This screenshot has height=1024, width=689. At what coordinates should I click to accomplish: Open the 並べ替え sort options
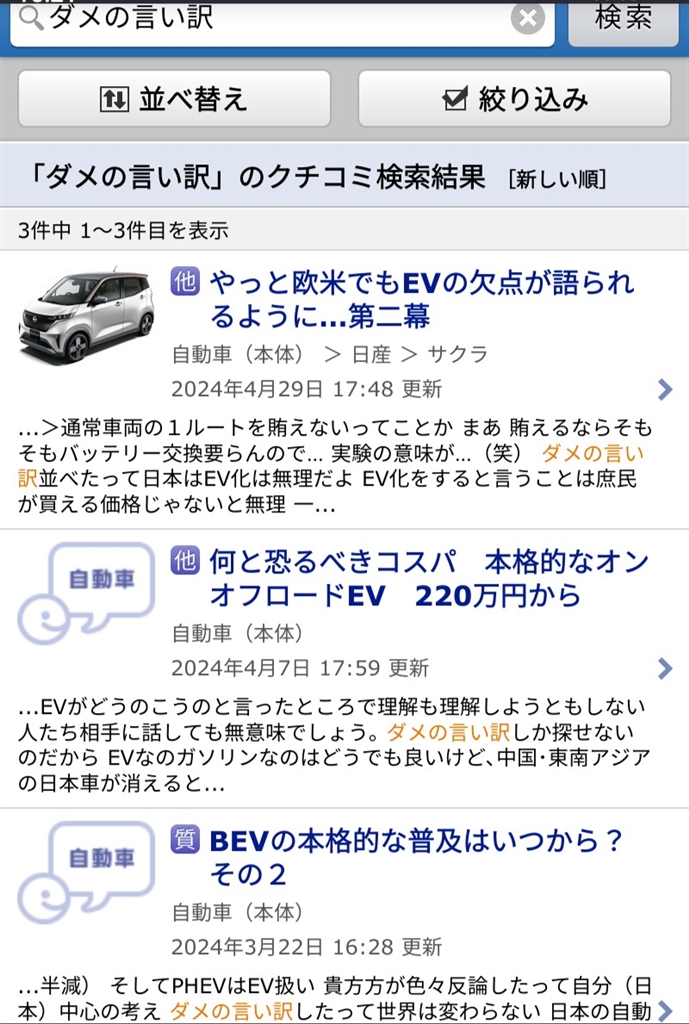coord(174,98)
